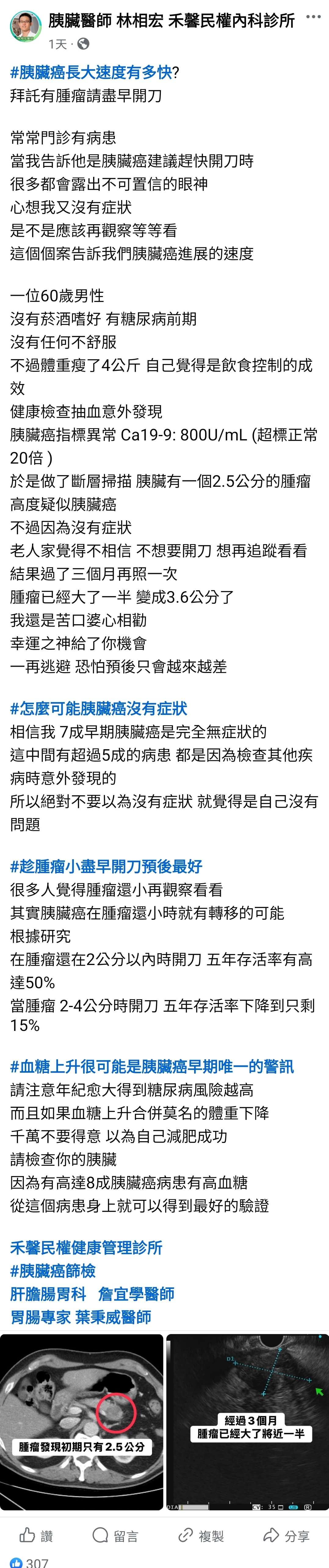Screen dimensions: 329x1568
Task: Open hashtag #怎麼可能胰臟癌沒有症狀
Action: pos(99,709)
